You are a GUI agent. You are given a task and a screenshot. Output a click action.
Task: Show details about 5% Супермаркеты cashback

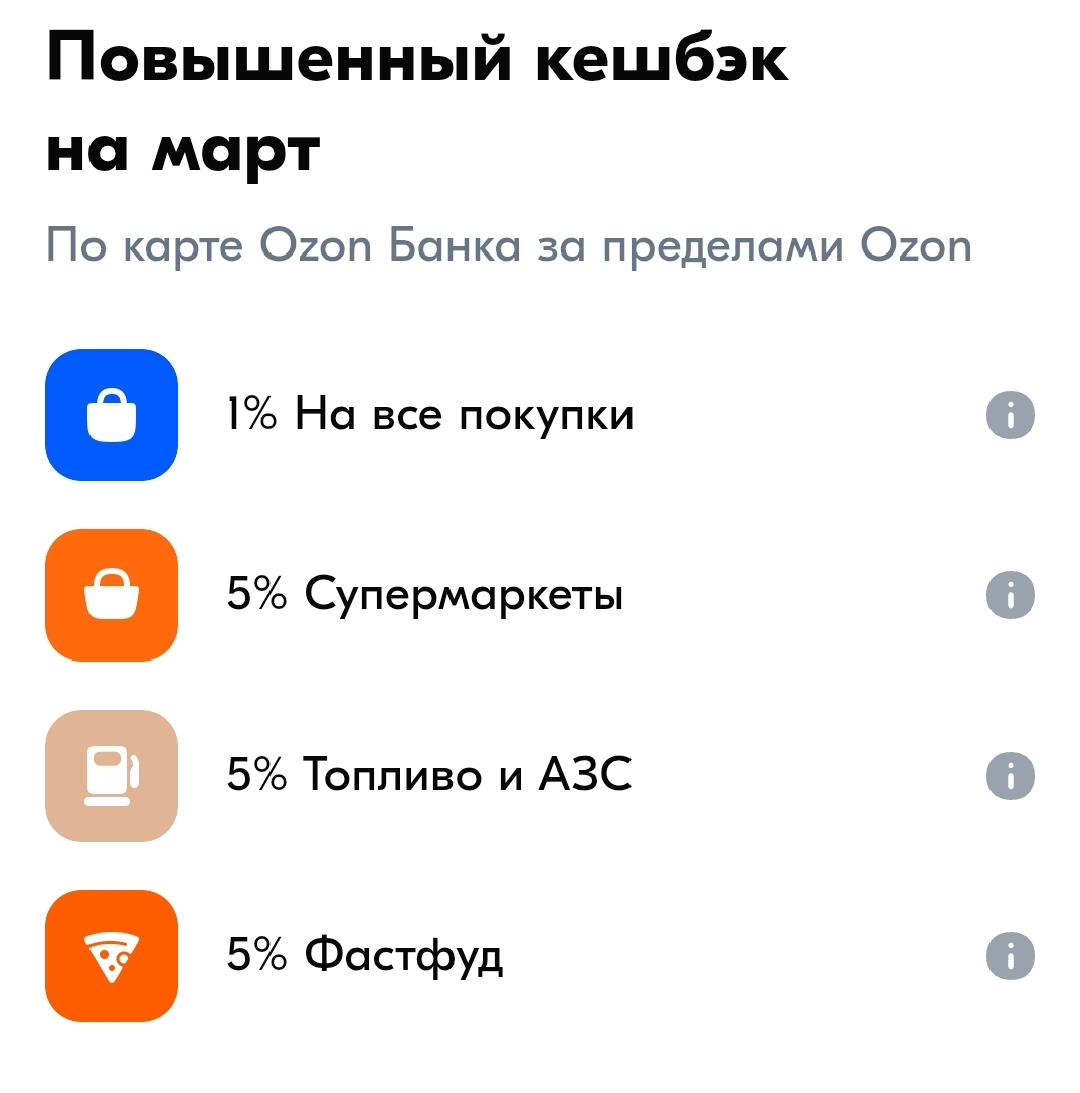point(1010,595)
